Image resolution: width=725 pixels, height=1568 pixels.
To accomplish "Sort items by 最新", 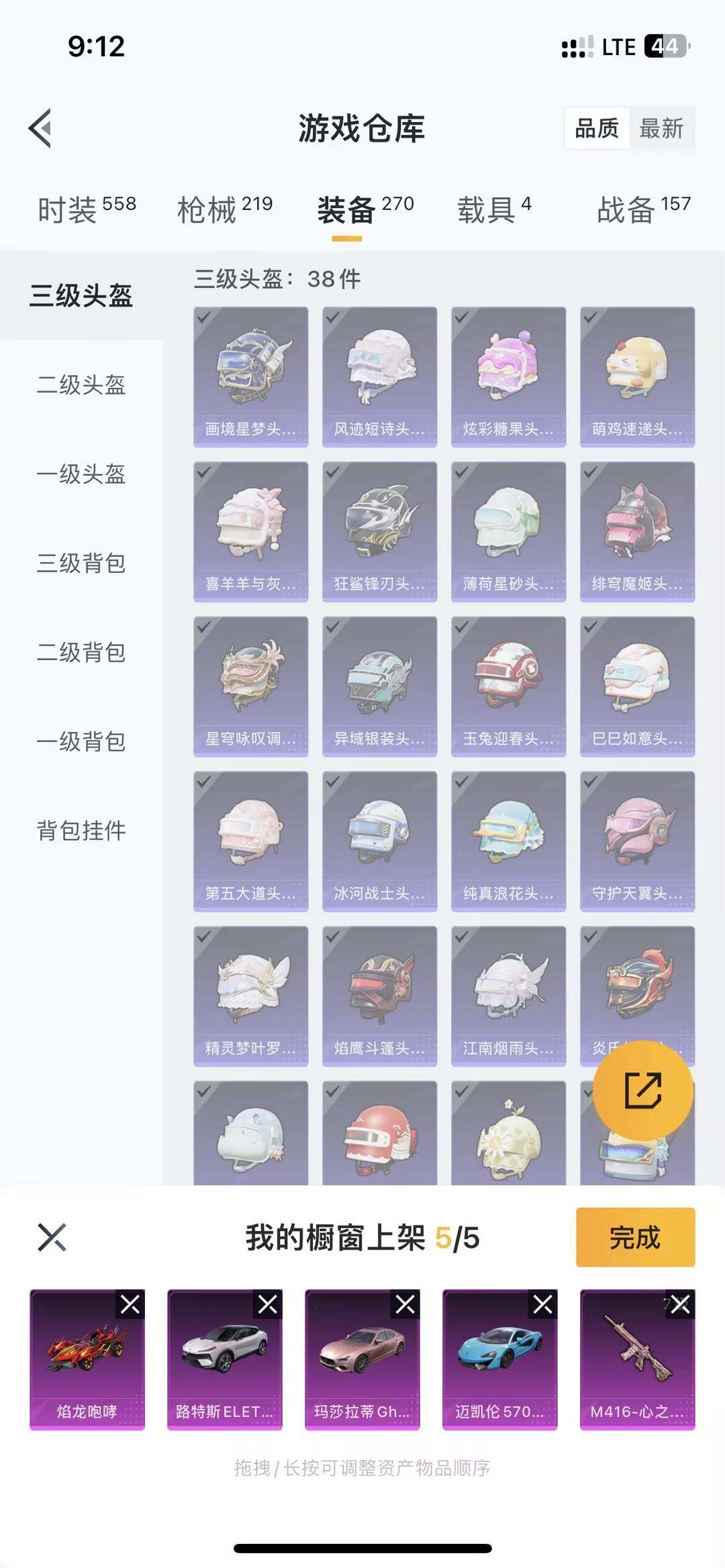I will click(x=661, y=129).
